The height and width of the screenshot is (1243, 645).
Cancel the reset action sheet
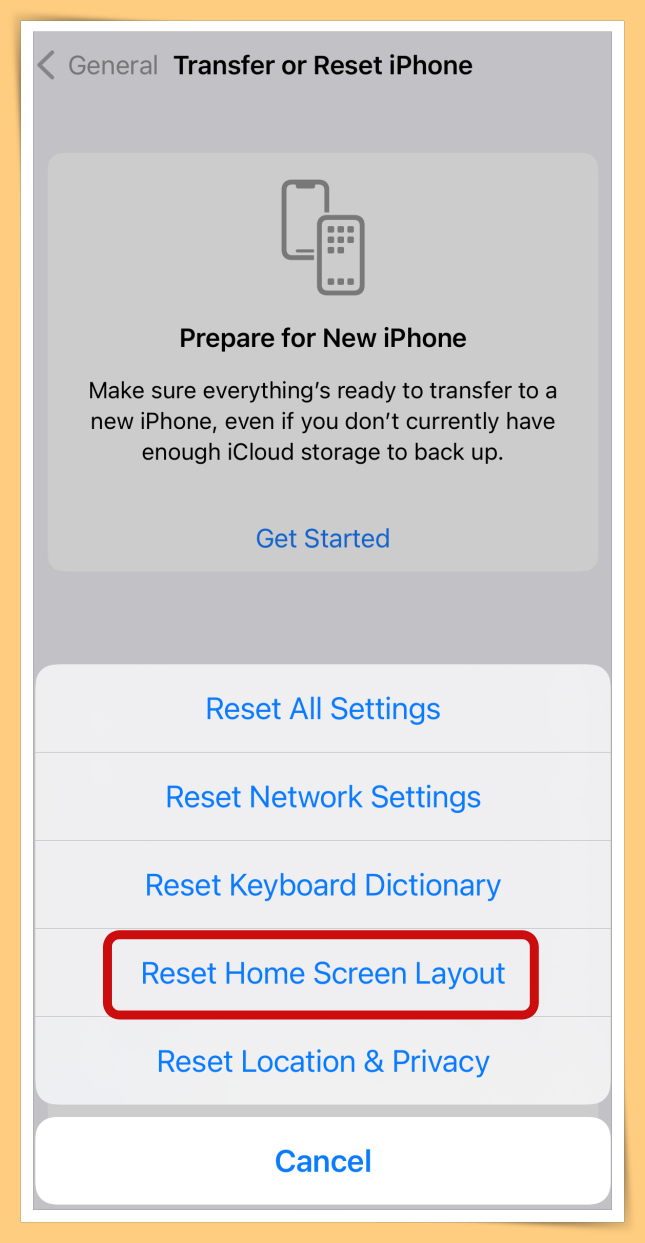pyautogui.click(x=323, y=1161)
